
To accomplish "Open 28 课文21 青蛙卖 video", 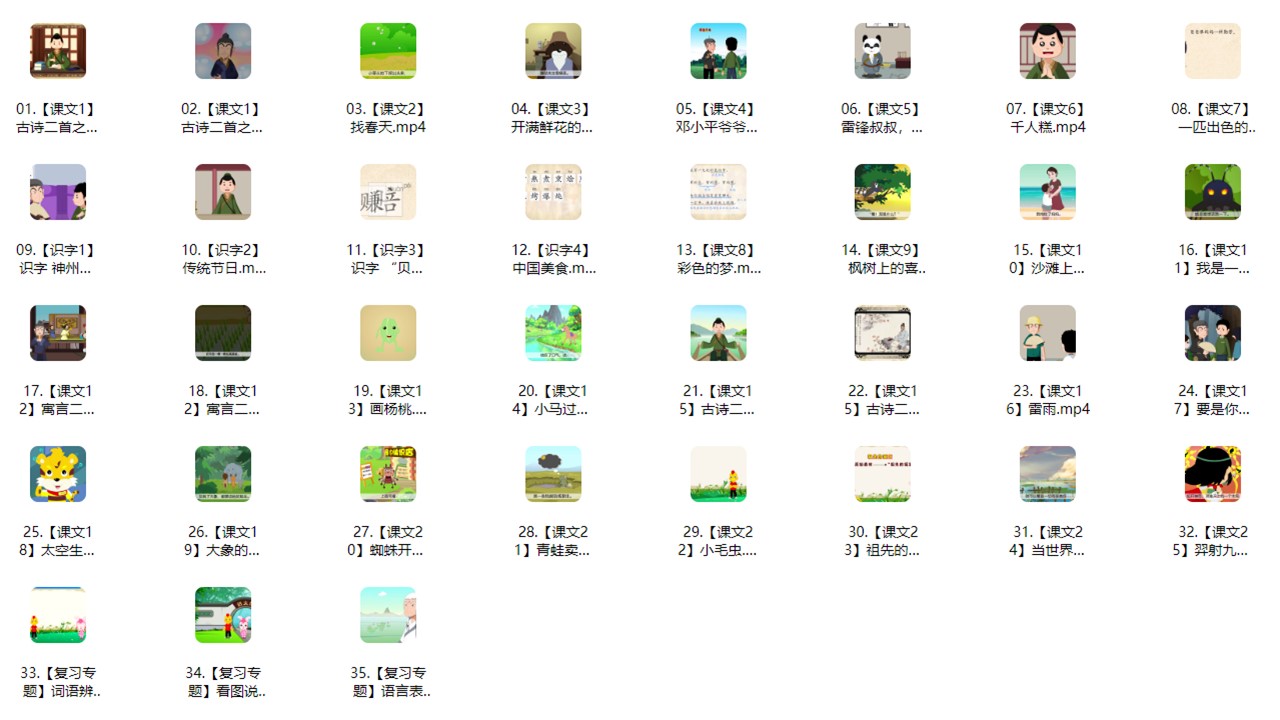I will click(x=553, y=475).
